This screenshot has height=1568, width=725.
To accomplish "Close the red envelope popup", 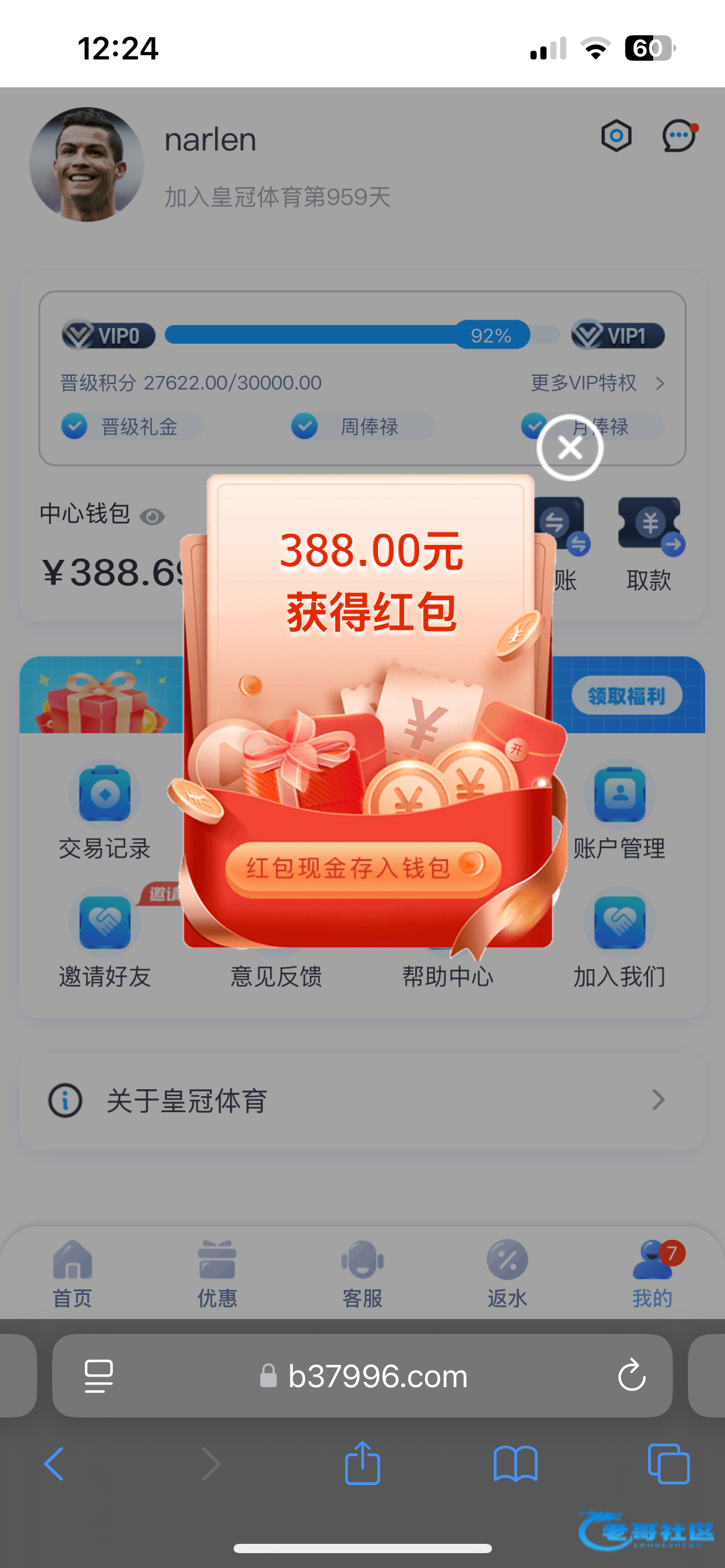I will [x=569, y=447].
